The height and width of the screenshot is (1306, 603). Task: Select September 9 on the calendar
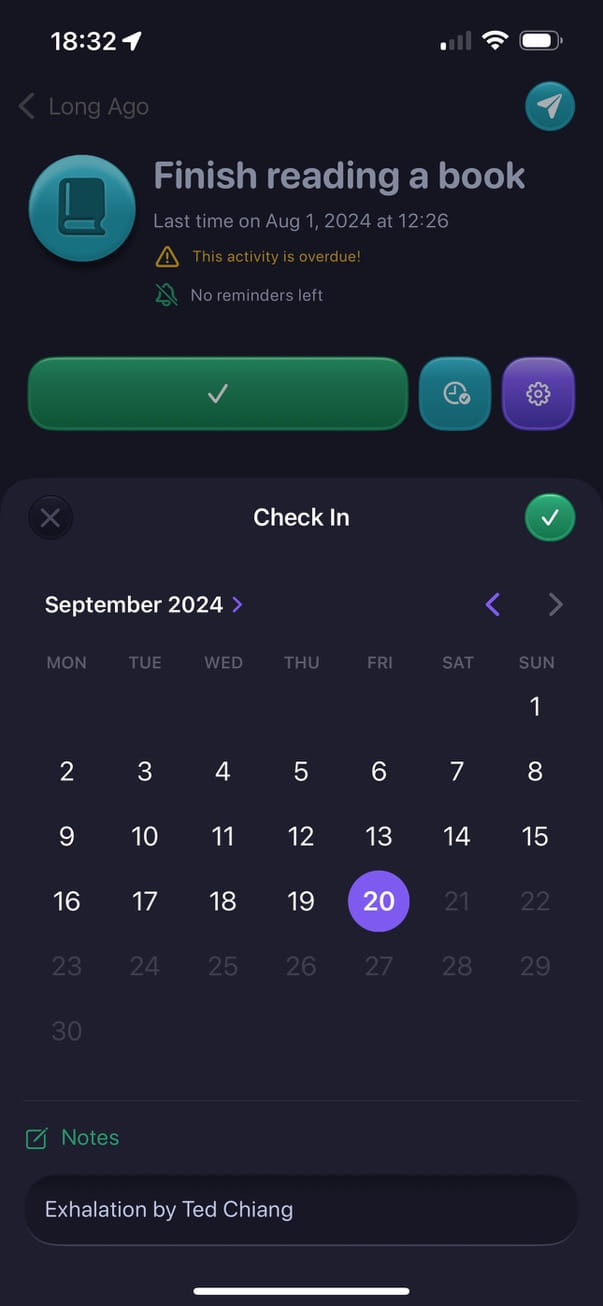point(67,837)
